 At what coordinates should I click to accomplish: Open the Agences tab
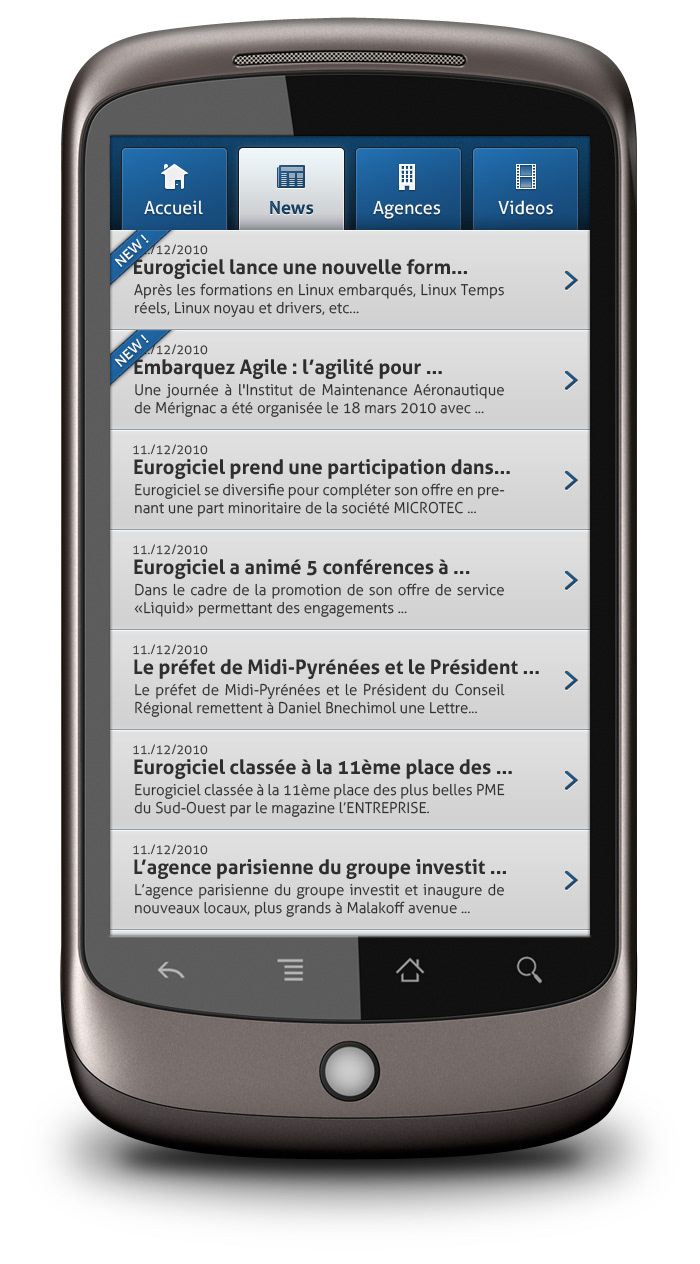coord(407,189)
